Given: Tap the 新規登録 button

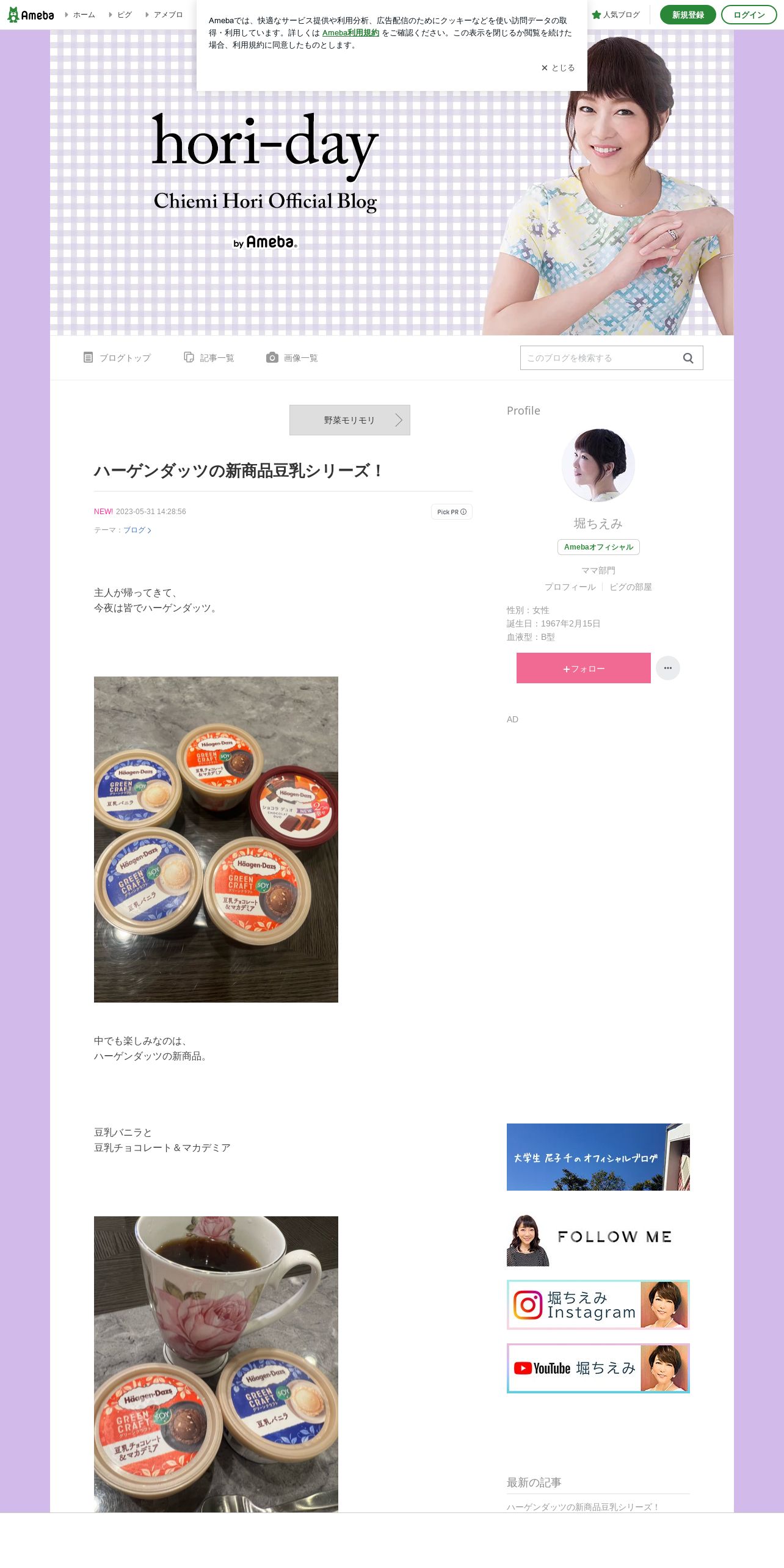Looking at the screenshot, I should [x=688, y=15].
